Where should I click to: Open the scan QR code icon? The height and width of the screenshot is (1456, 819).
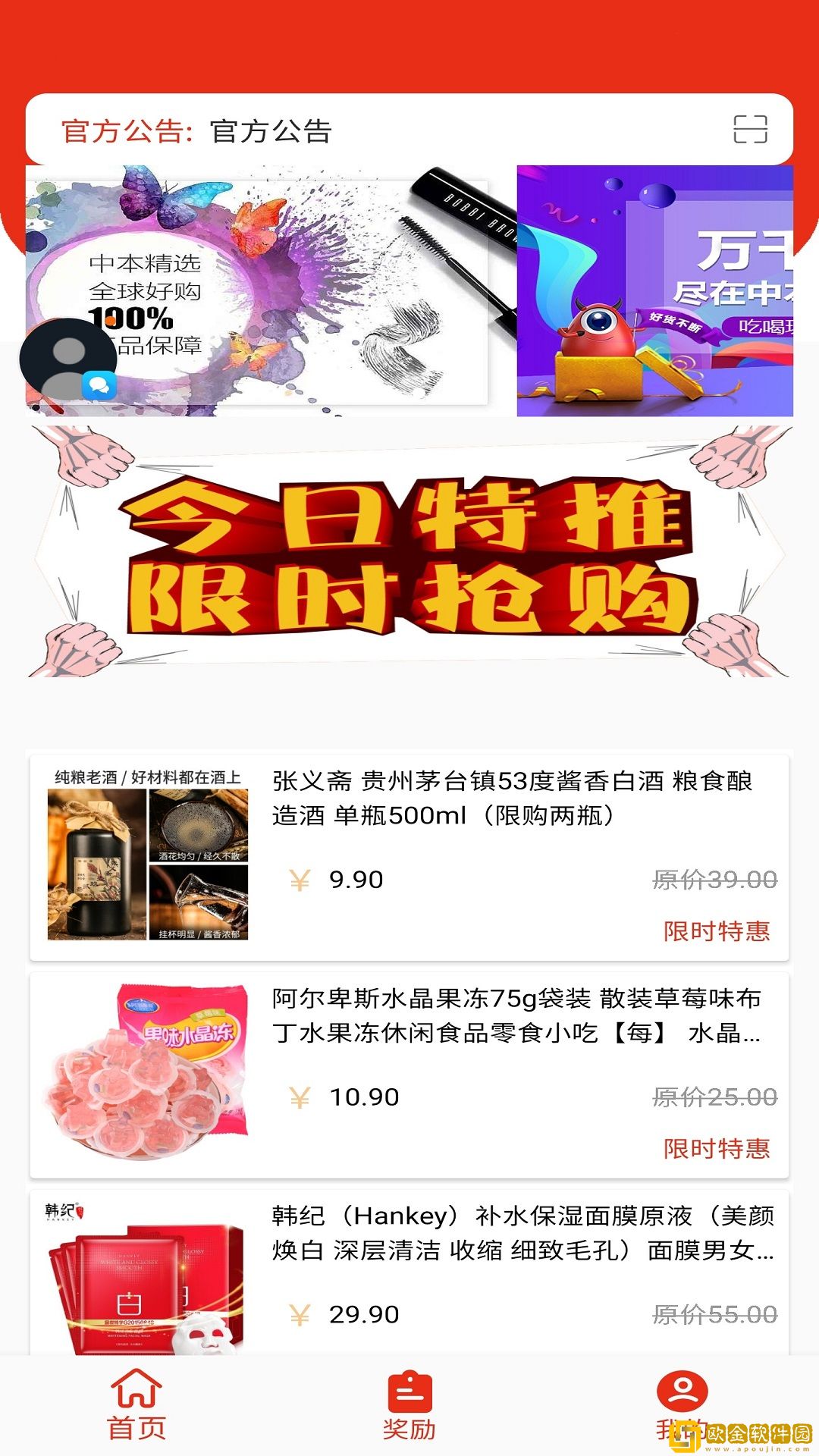[750, 130]
